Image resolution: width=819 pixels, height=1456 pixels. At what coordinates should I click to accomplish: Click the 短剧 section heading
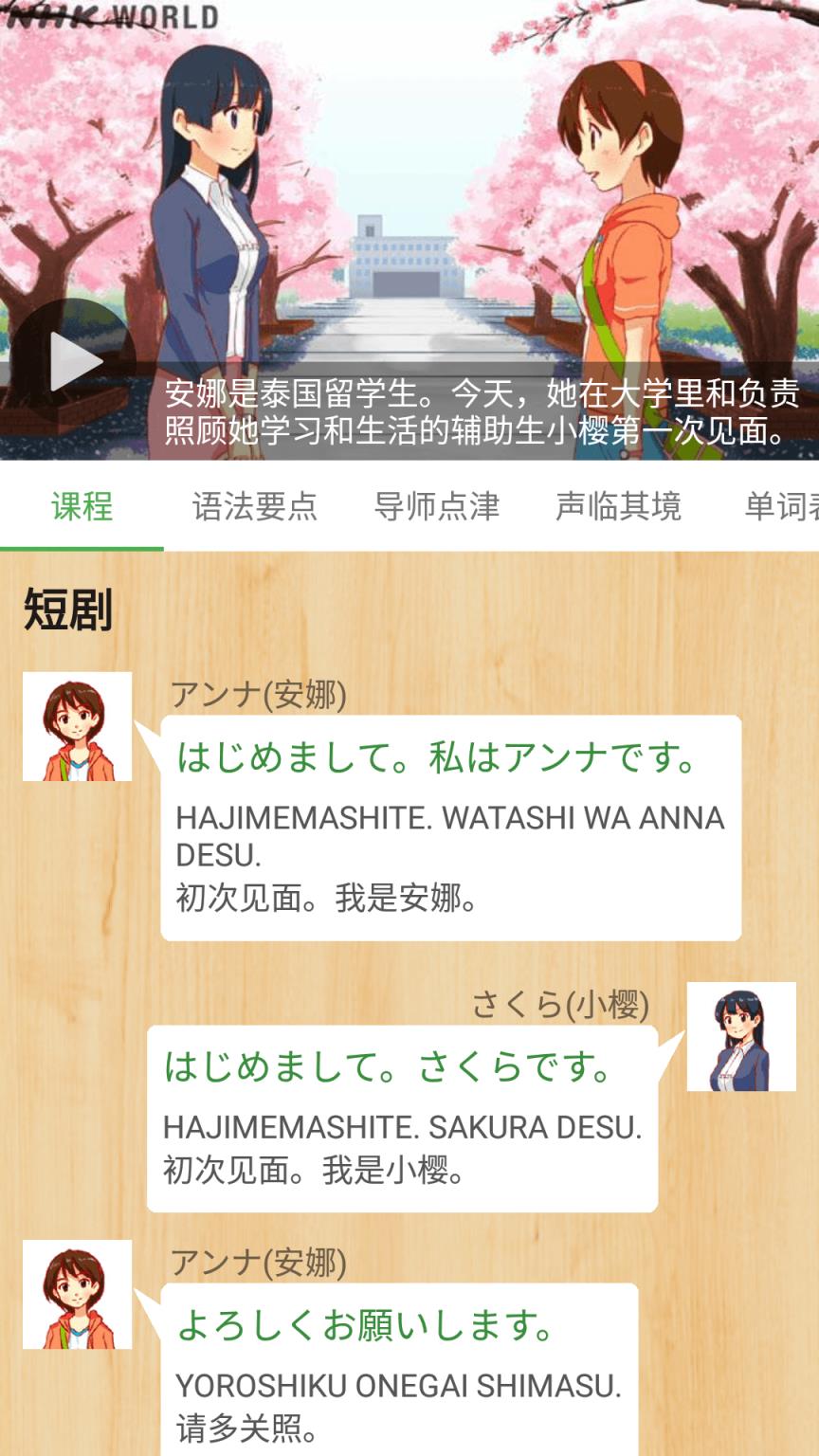(x=64, y=610)
